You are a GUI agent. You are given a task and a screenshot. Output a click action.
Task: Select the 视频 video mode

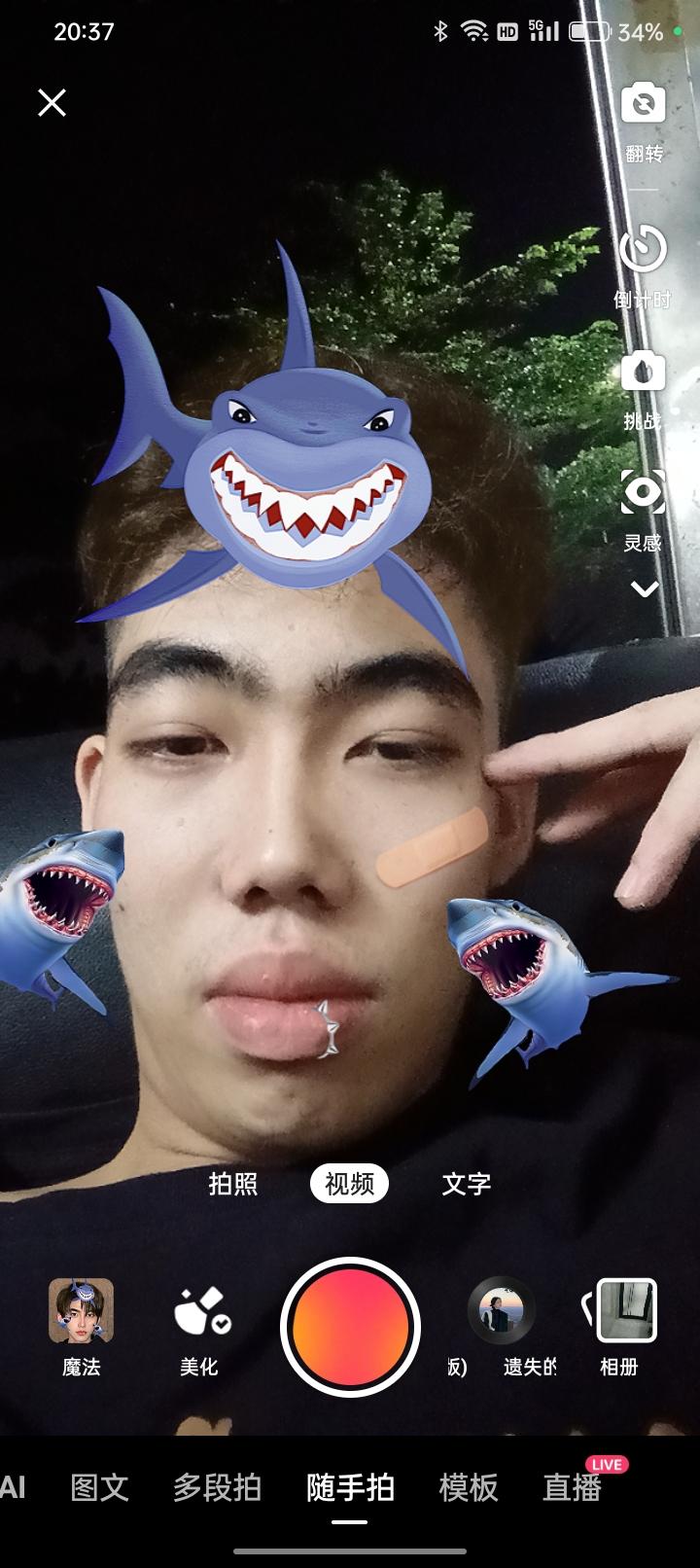349,1184
